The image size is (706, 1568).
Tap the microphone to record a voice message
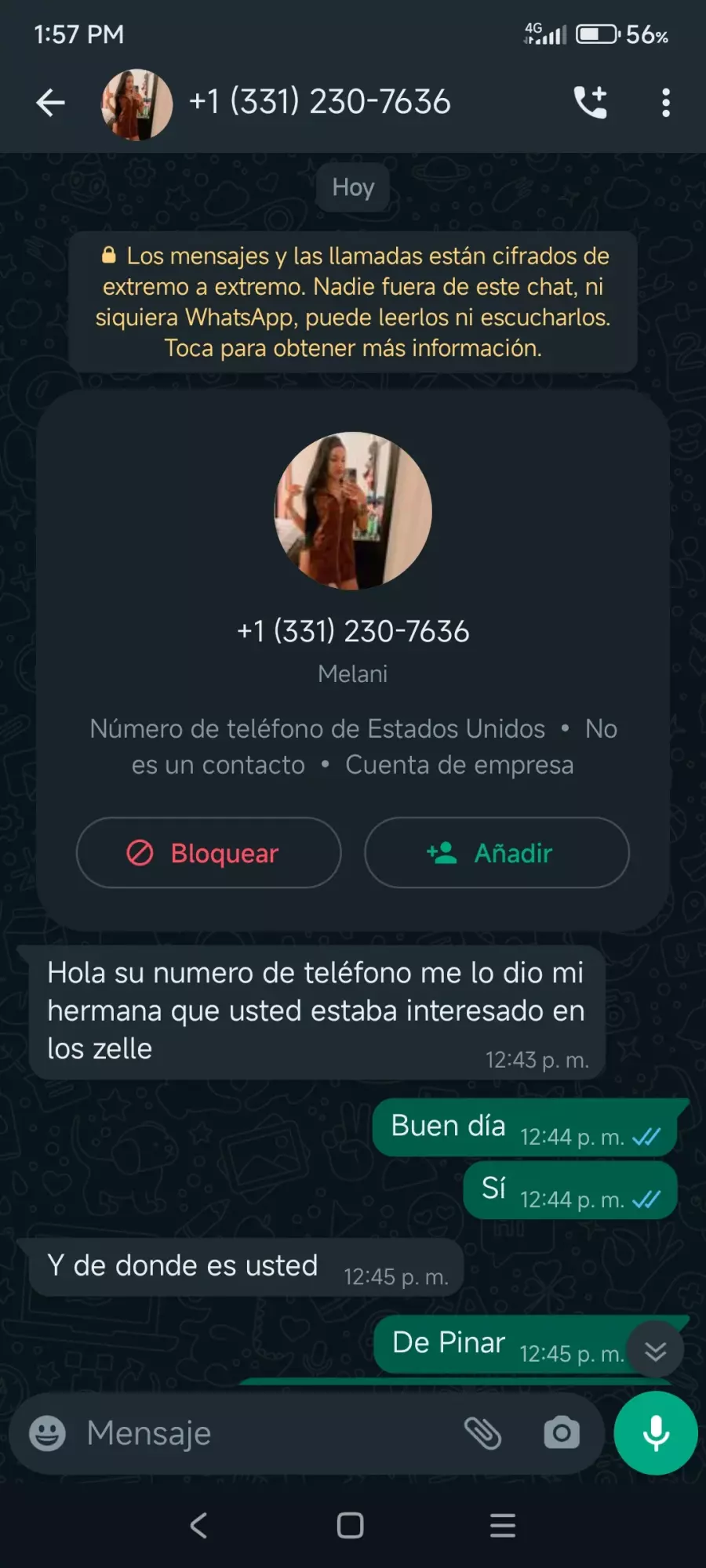pyautogui.click(x=656, y=1433)
